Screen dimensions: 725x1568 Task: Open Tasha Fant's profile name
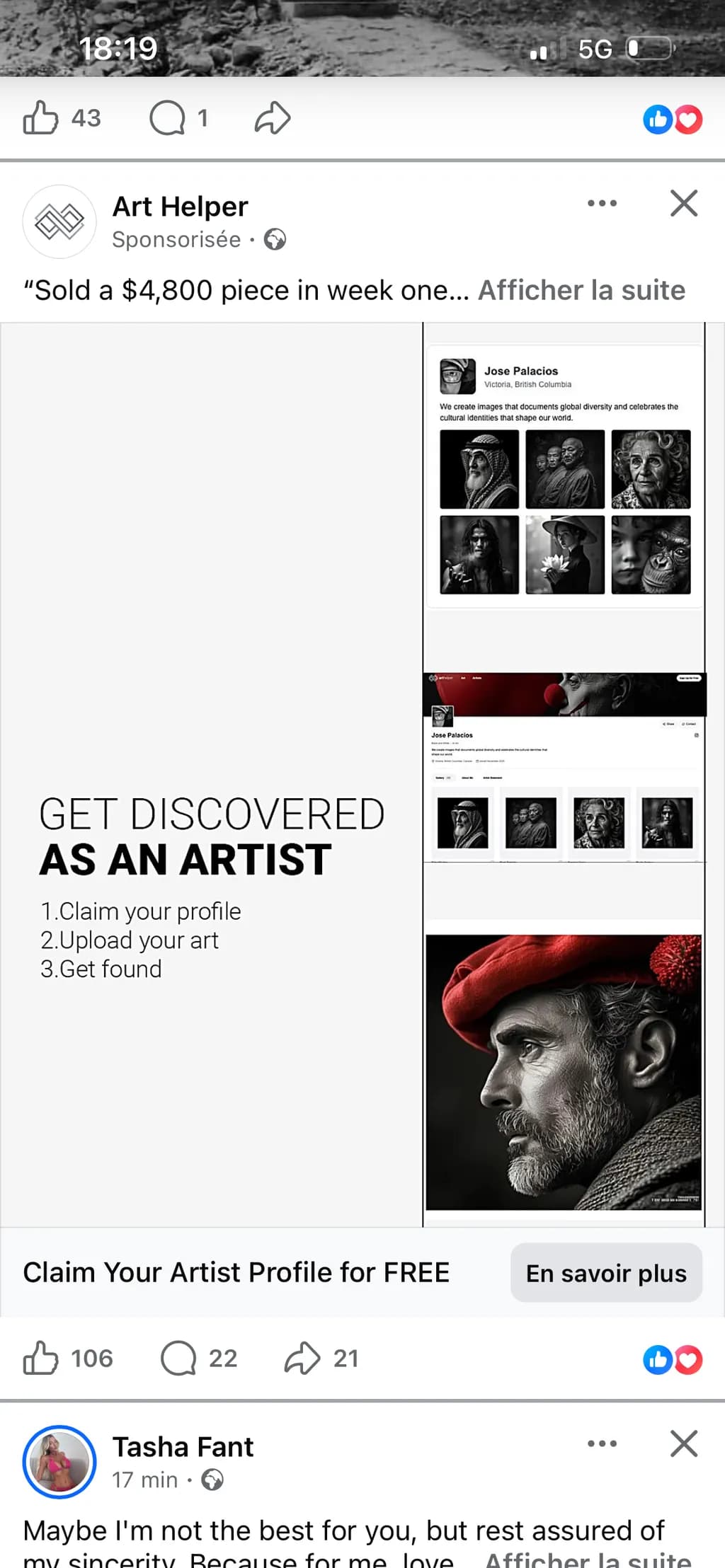(183, 1447)
